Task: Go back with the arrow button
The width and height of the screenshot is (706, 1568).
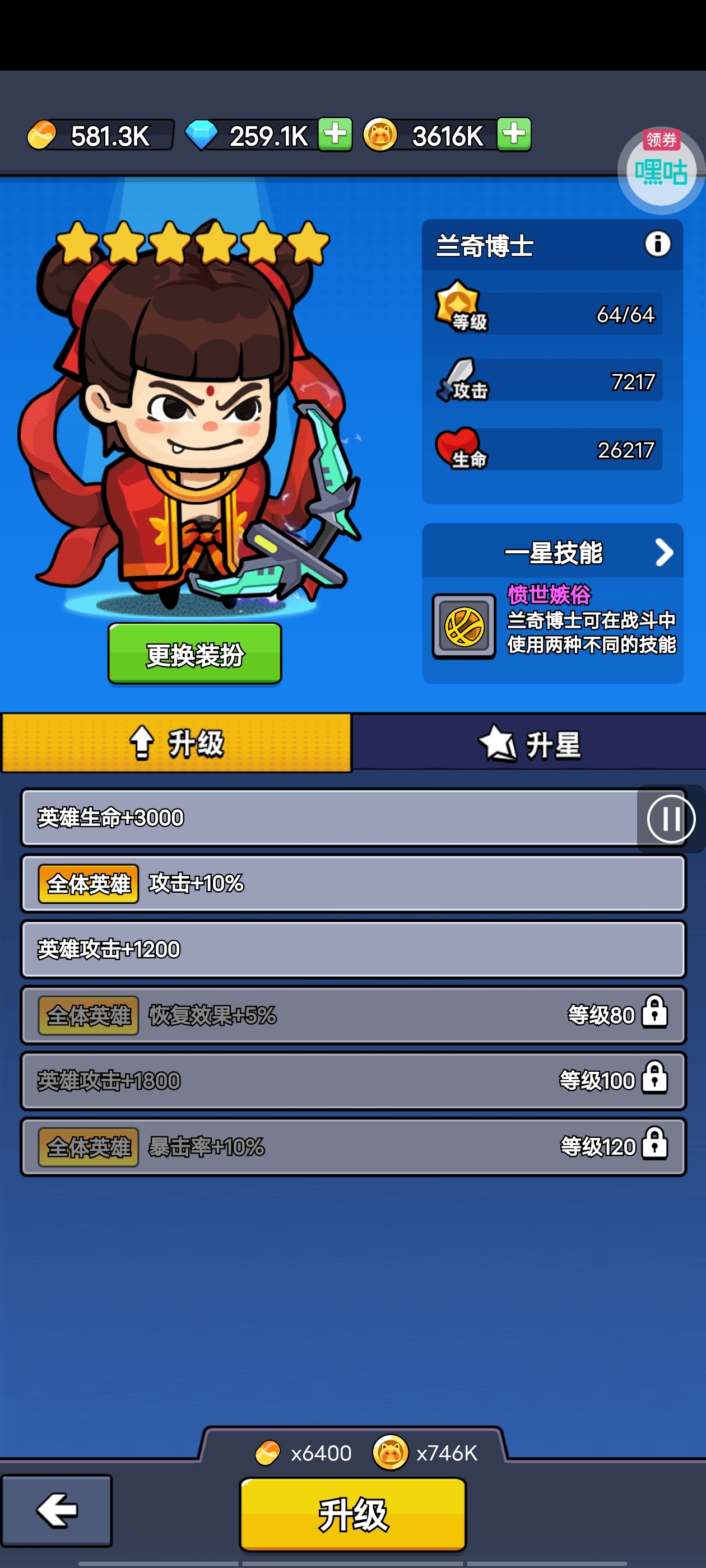Action: [x=57, y=1510]
